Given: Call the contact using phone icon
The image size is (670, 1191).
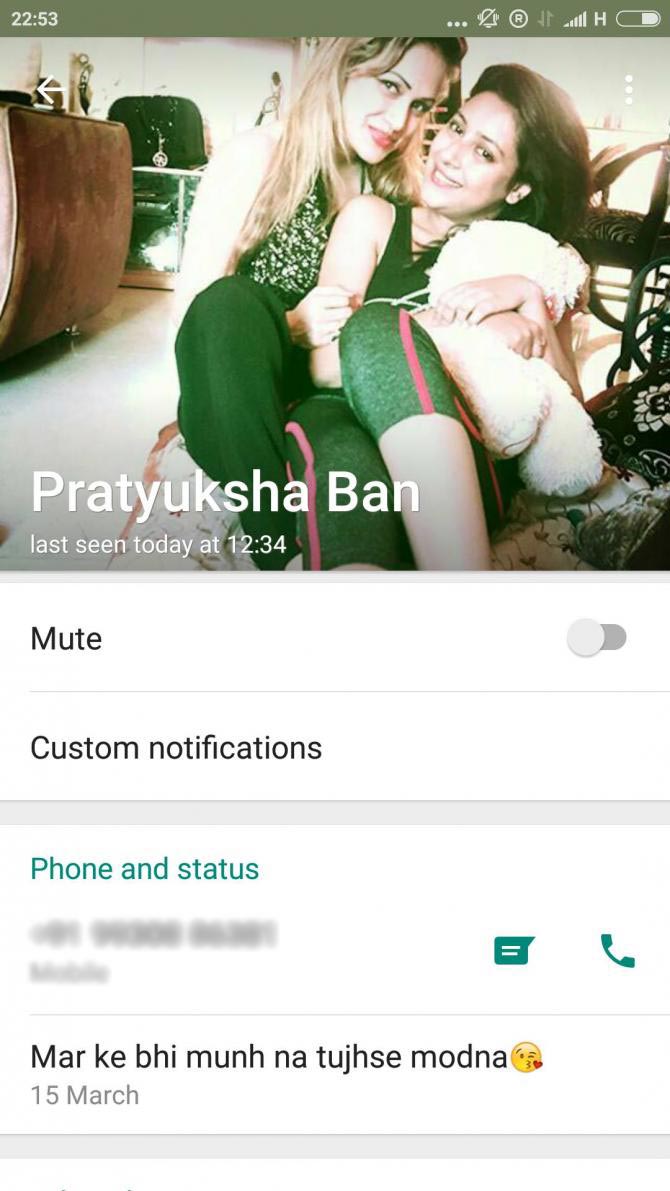Looking at the screenshot, I should [x=617, y=951].
